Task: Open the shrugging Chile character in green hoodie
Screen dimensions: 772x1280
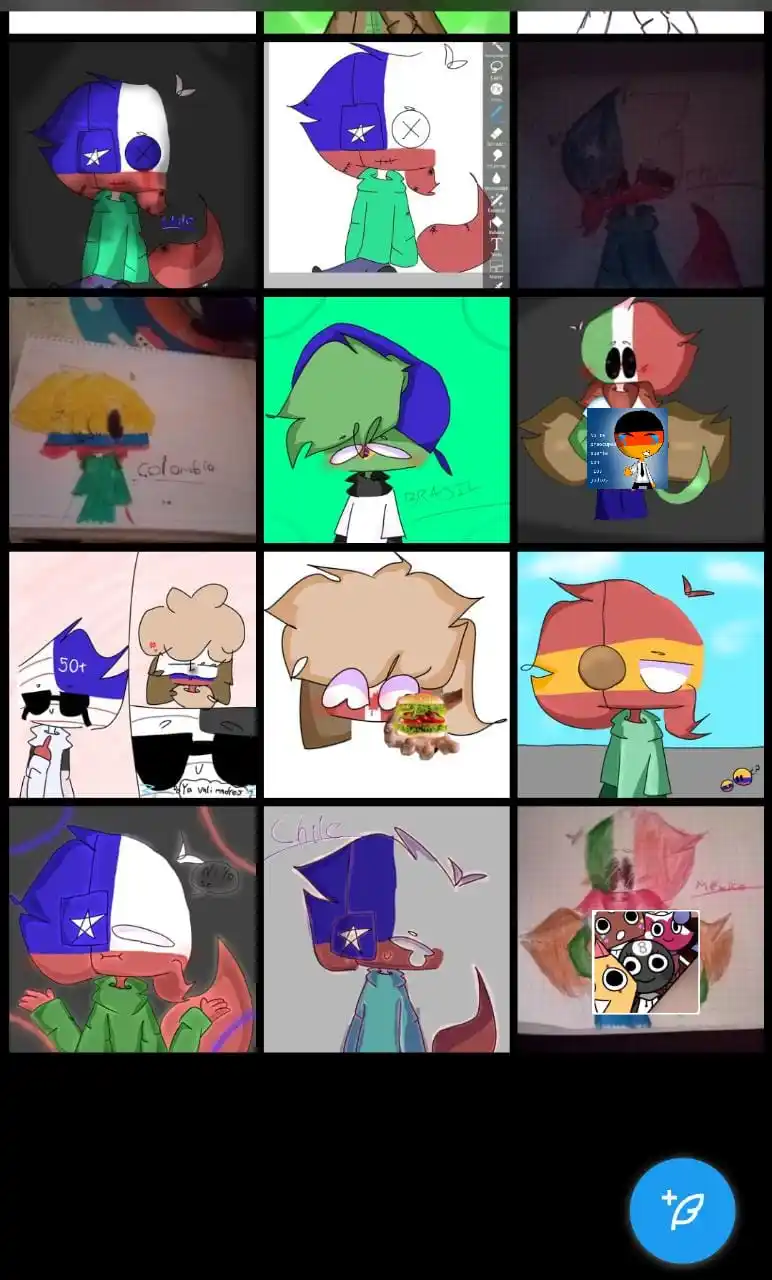Action: click(132, 930)
